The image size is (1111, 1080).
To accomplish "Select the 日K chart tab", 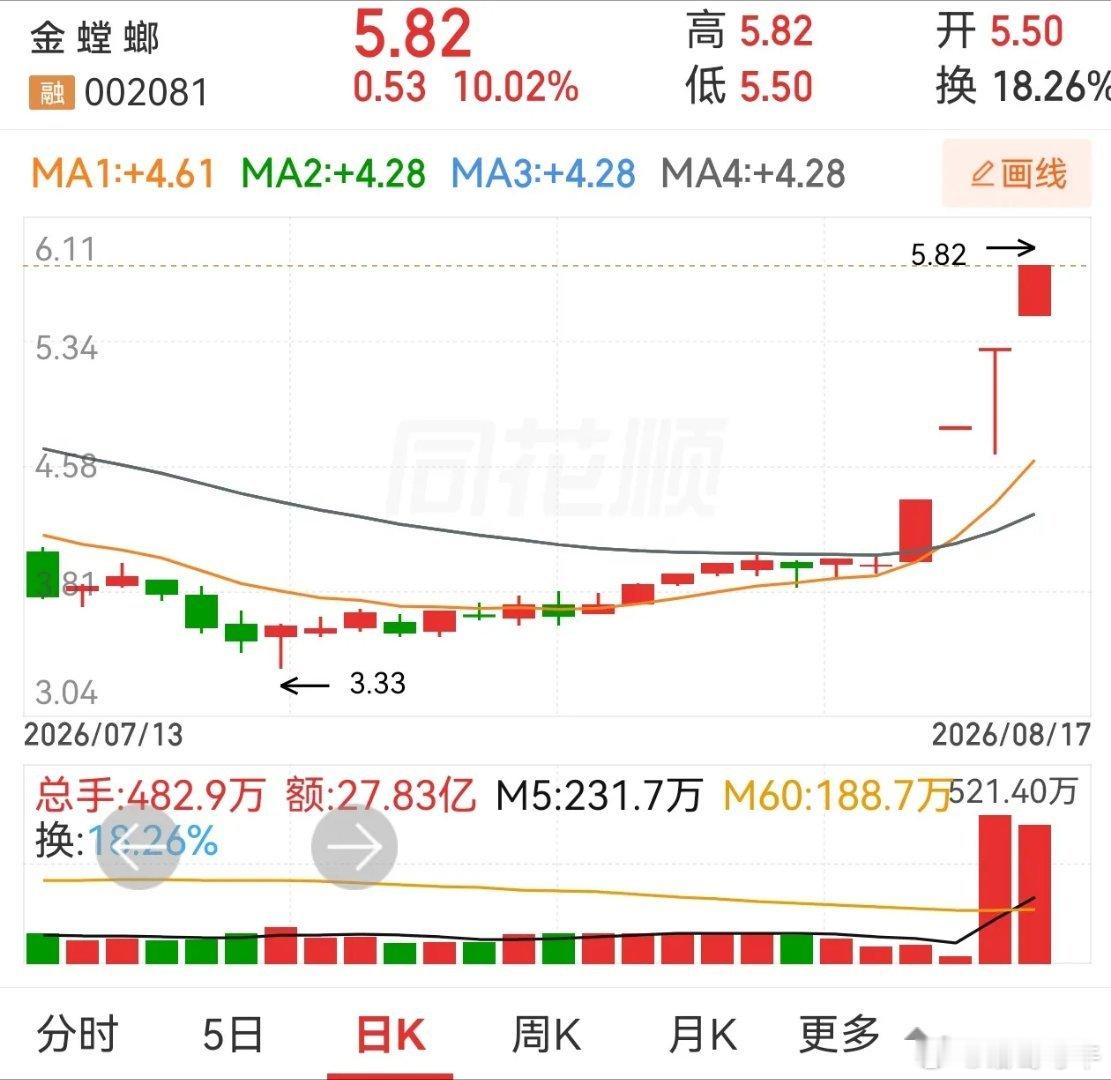I will tap(391, 1034).
